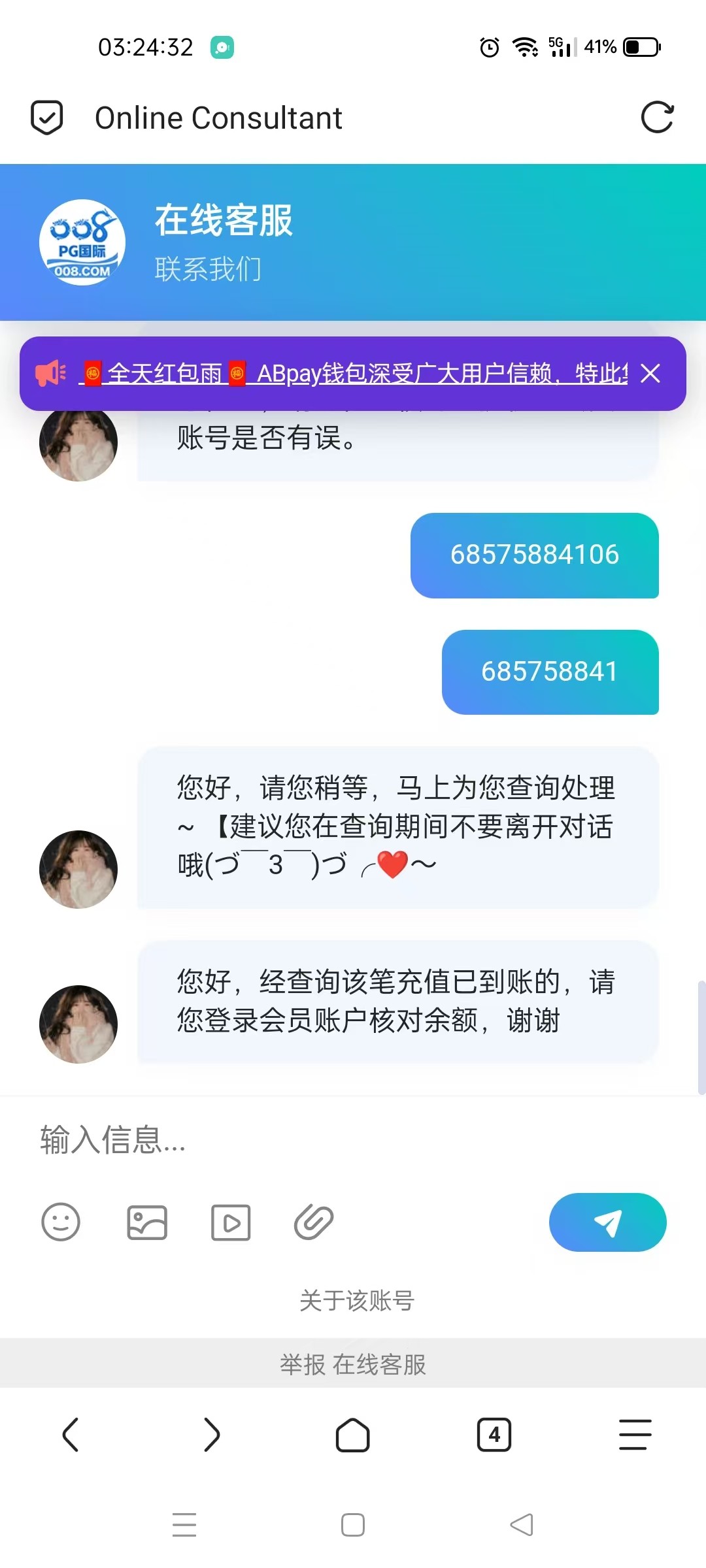Open the 全天红包雨 ABpay announcement link
Viewport: 706px width, 1568px height.
pyautogui.click(x=353, y=374)
